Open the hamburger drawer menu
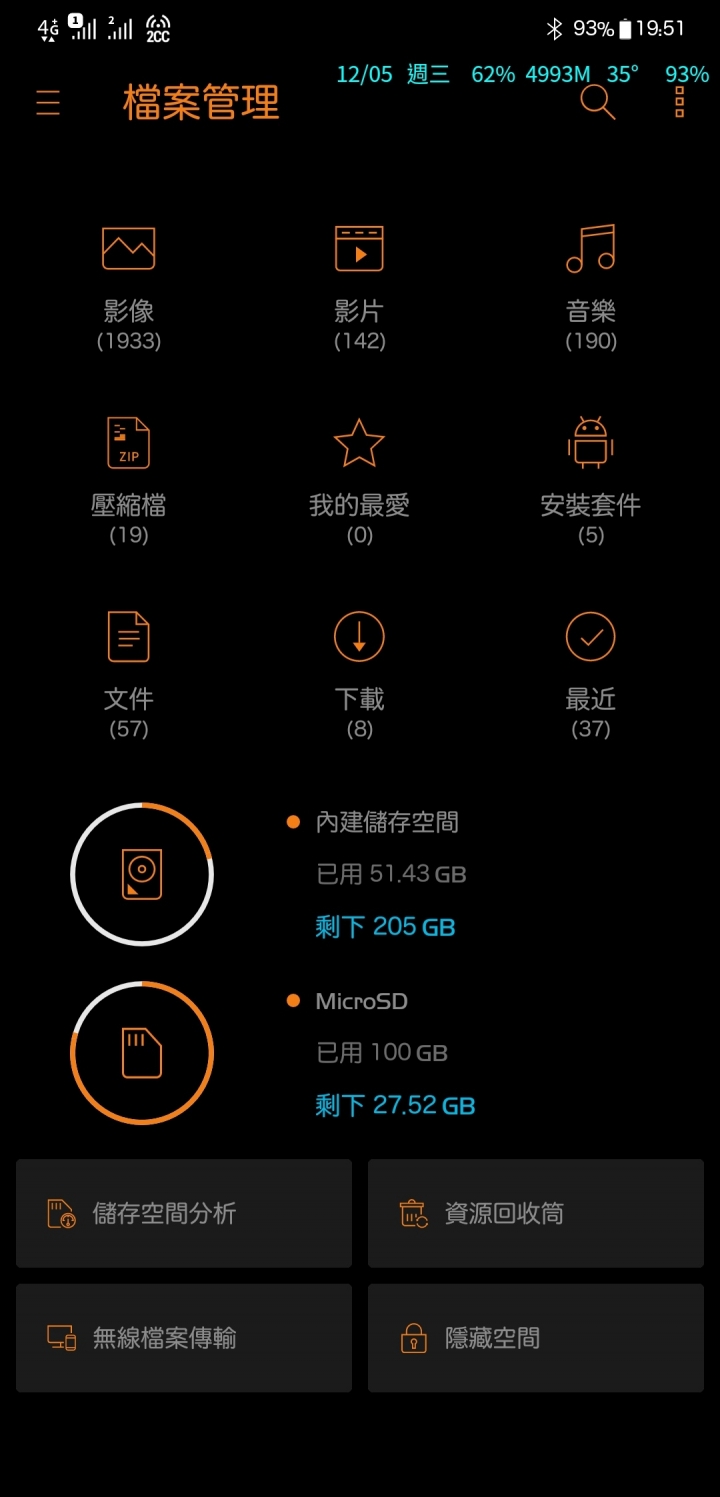The image size is (720, 1497). pyautogui.click(x=48, y=103)
